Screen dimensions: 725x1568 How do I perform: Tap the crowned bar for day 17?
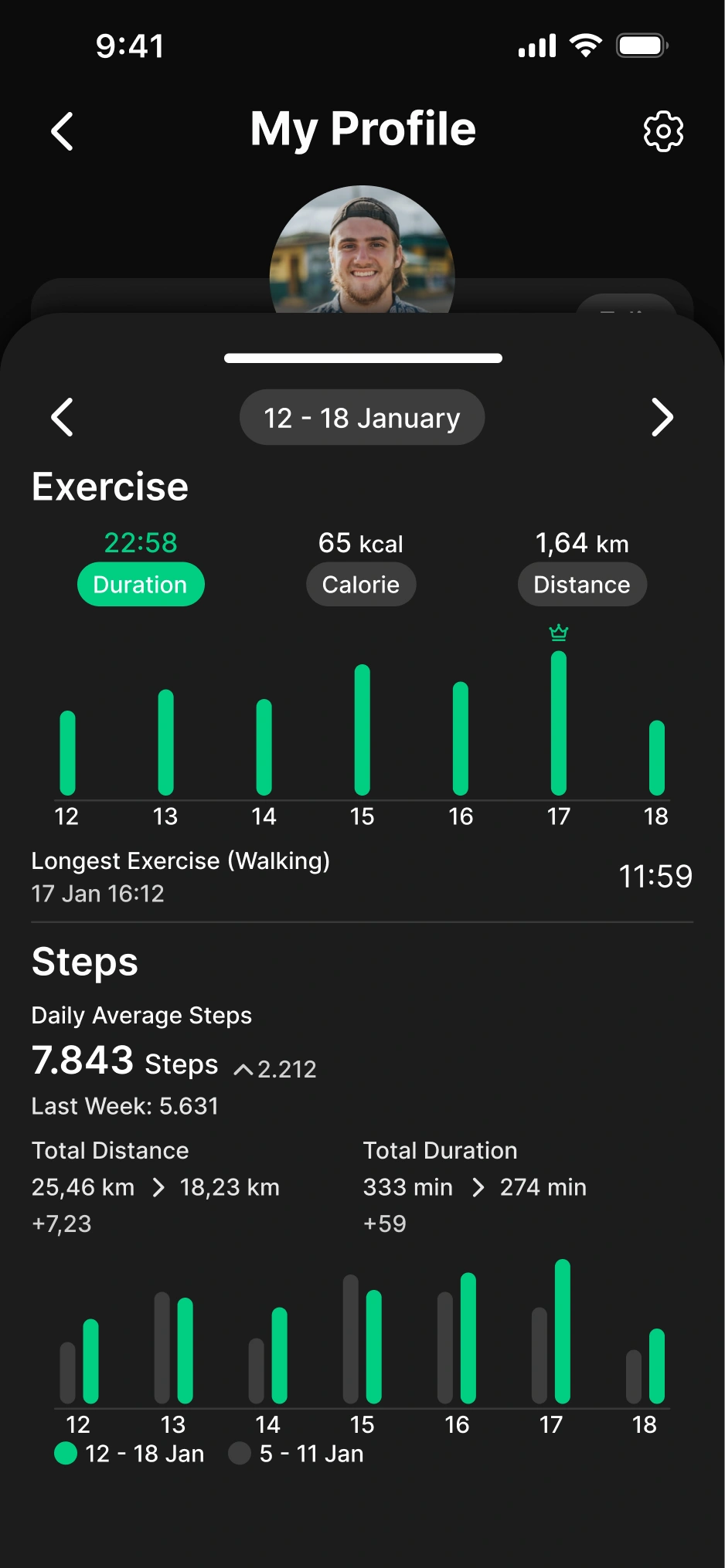coord(558,722)
